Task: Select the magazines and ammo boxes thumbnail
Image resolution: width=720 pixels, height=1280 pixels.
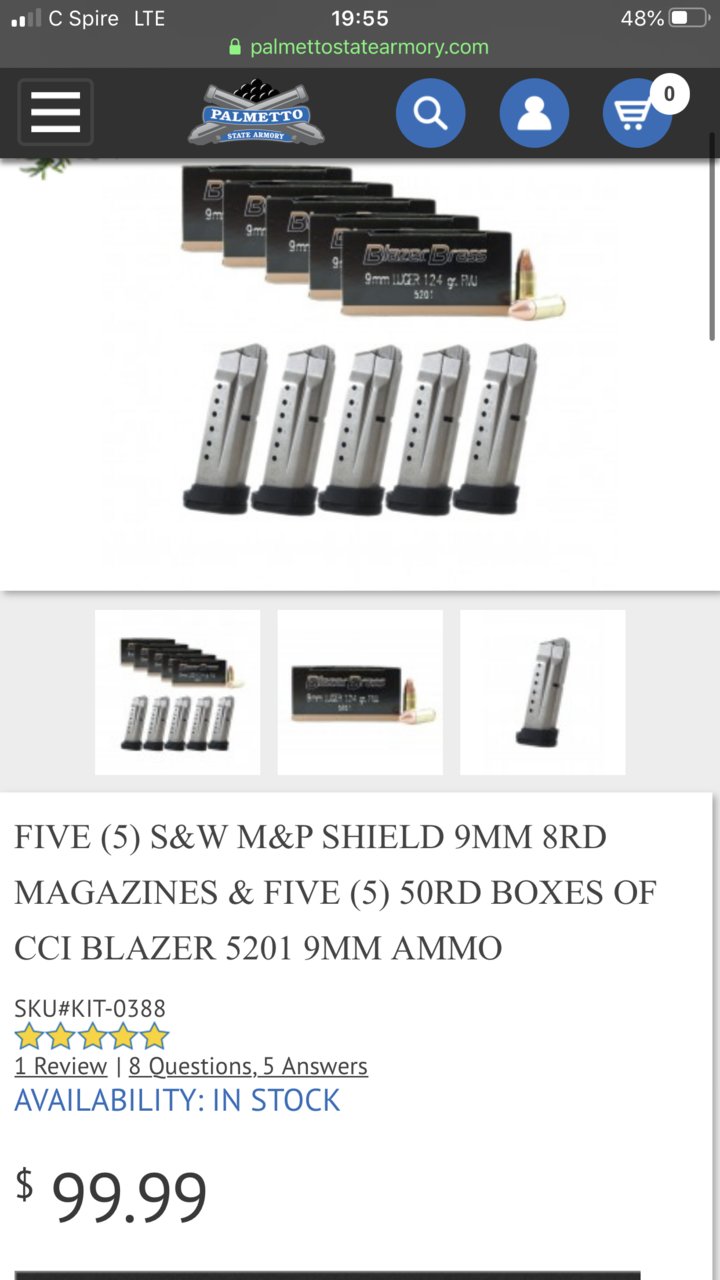Action: tap(178, 692)
